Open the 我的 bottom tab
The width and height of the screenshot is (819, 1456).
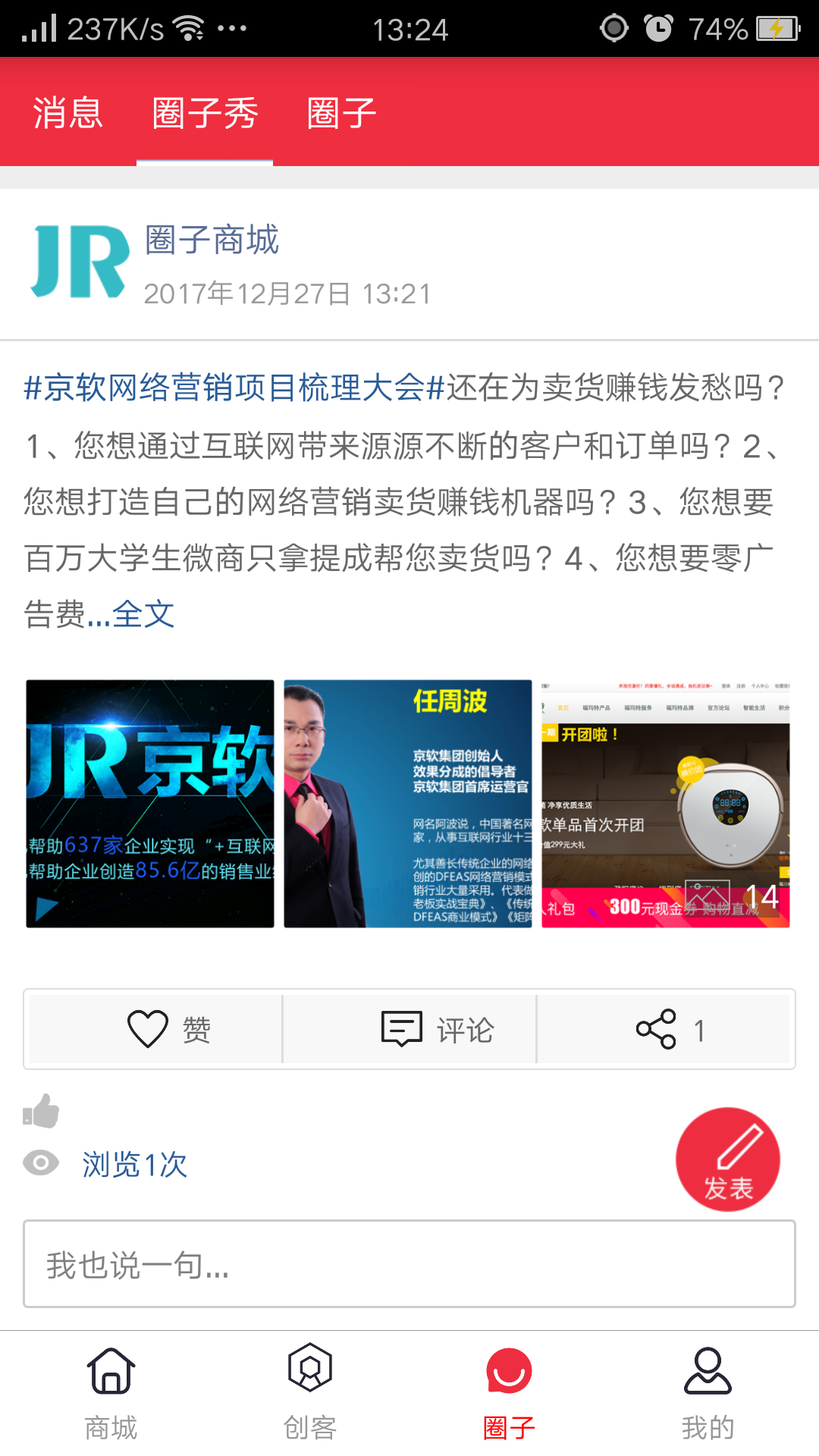(708, 1393)
